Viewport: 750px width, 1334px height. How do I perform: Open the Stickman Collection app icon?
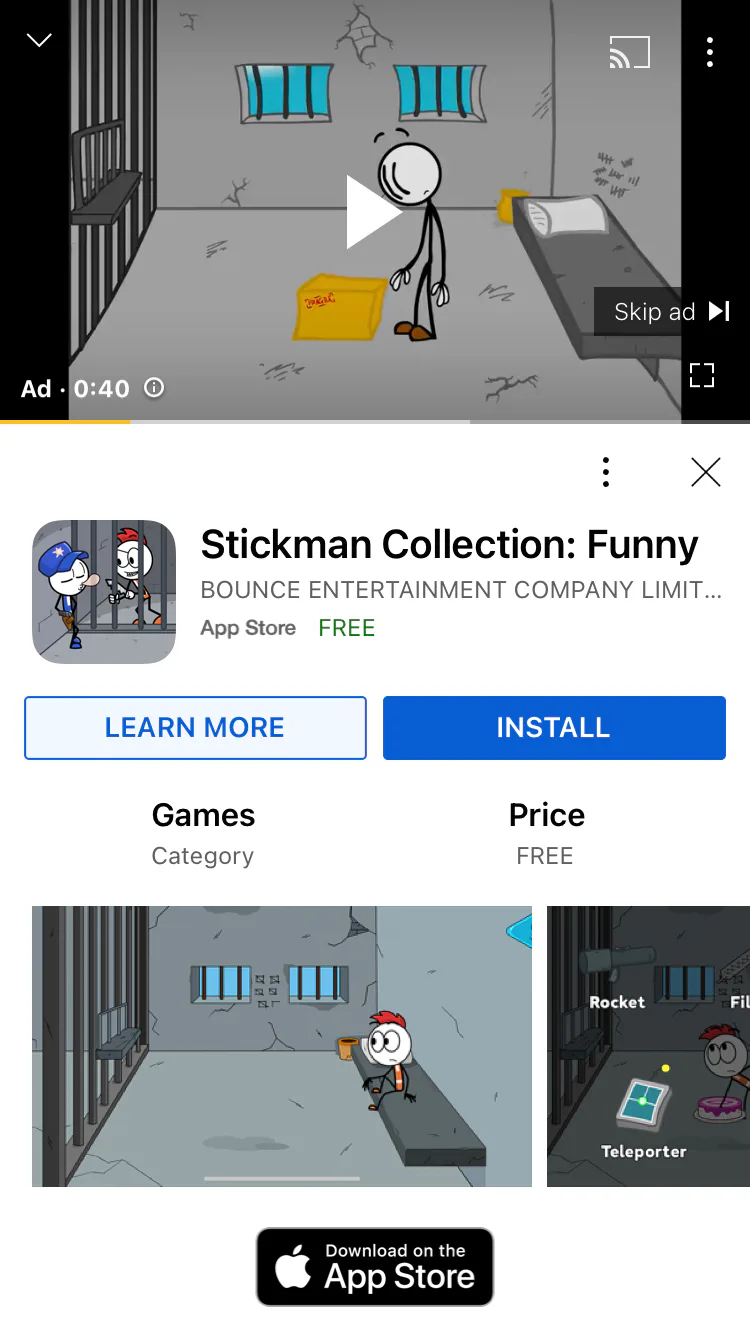point(104,592)
